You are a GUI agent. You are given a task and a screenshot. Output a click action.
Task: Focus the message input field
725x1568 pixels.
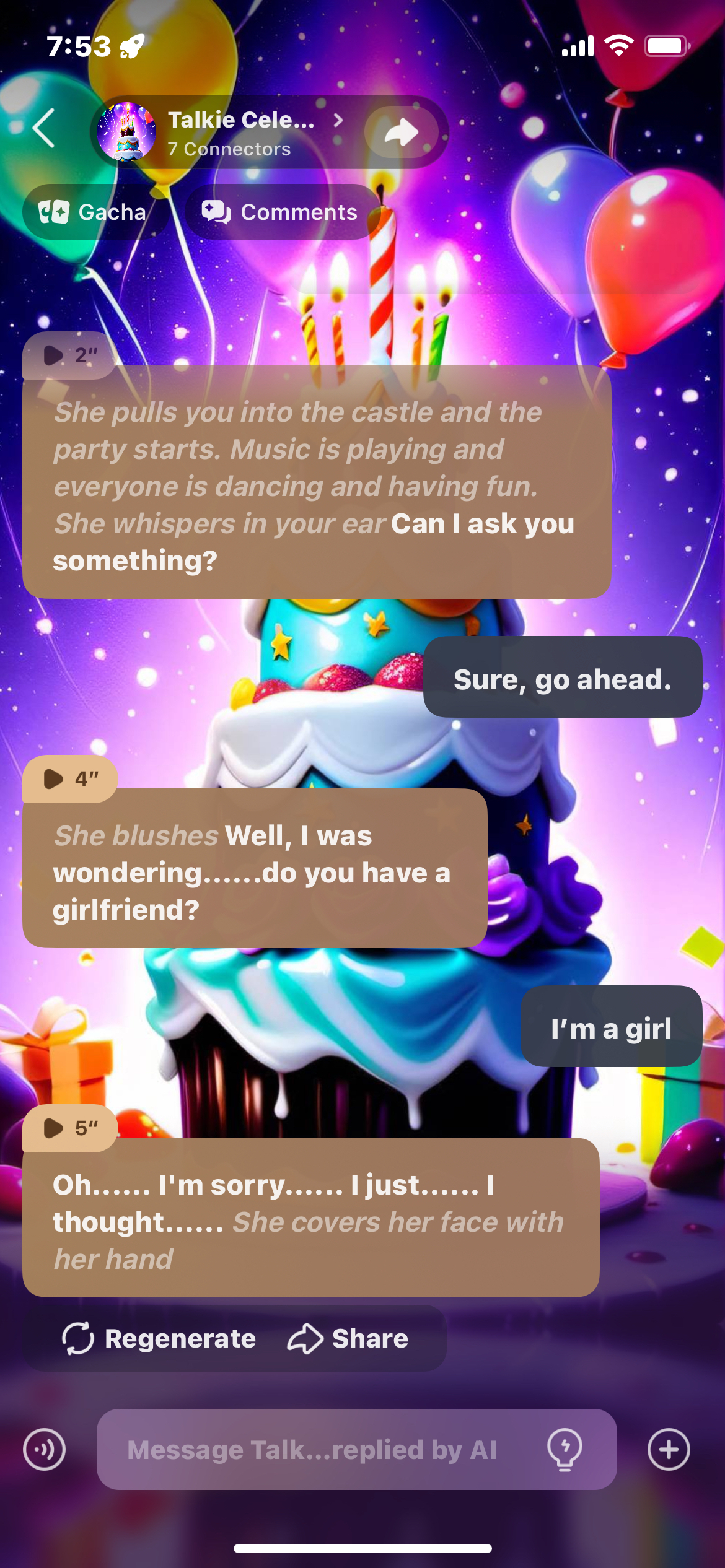click(x=312, y=1450)
